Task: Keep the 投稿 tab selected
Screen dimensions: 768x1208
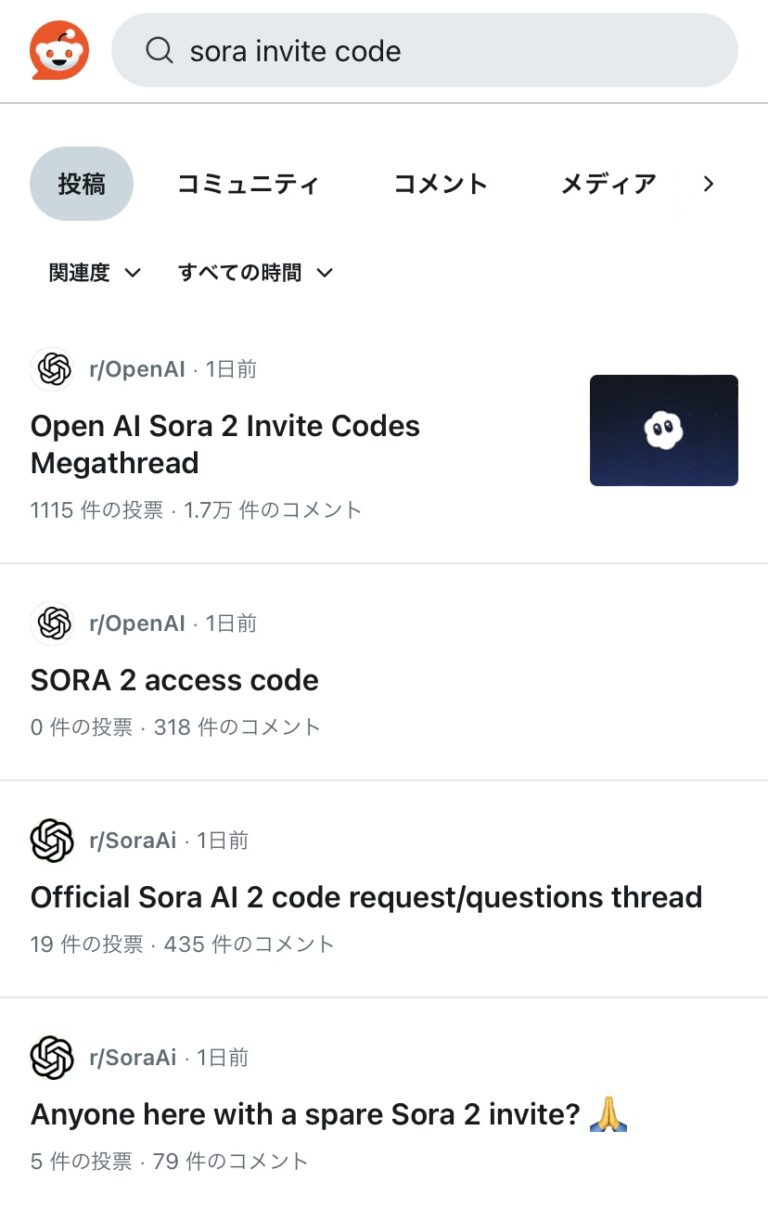Action: coord(81,184)
